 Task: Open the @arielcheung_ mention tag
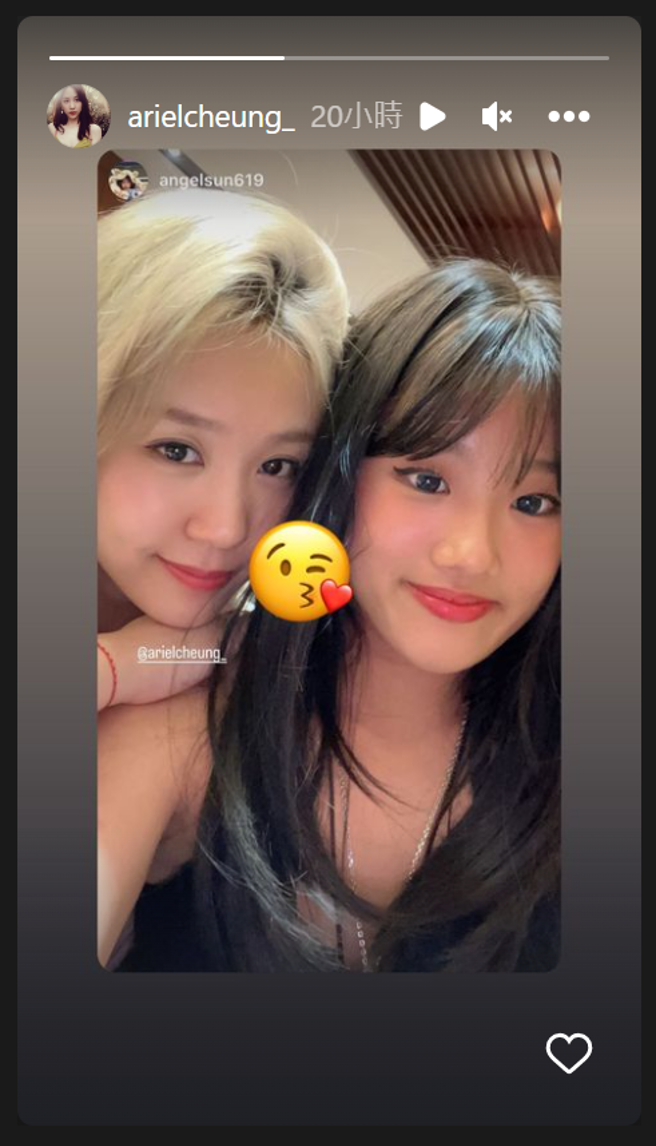tap(181, 653)
